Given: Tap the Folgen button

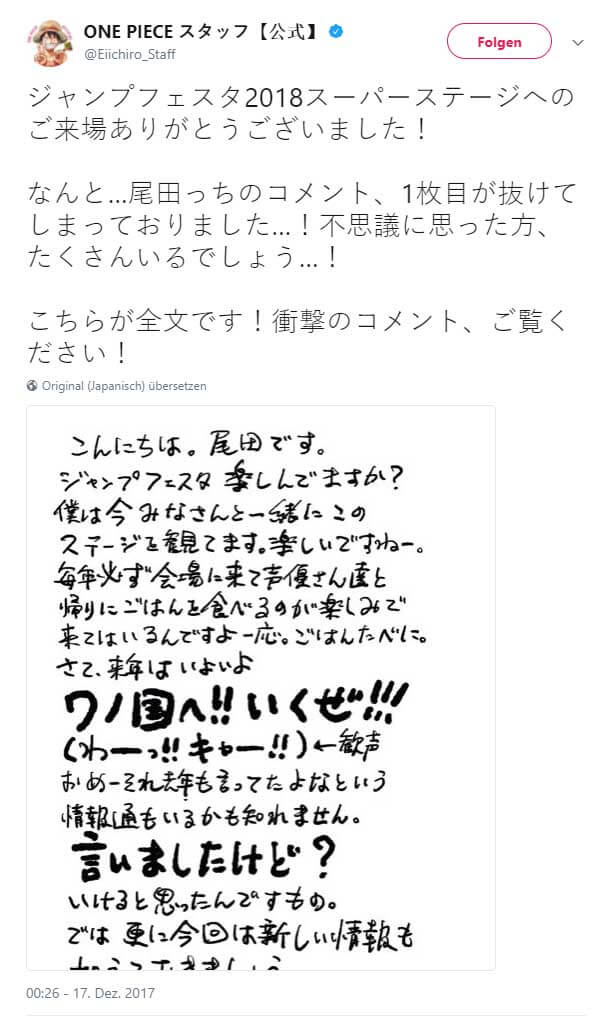Looking at the screenshot, I should tap(499, 41).
